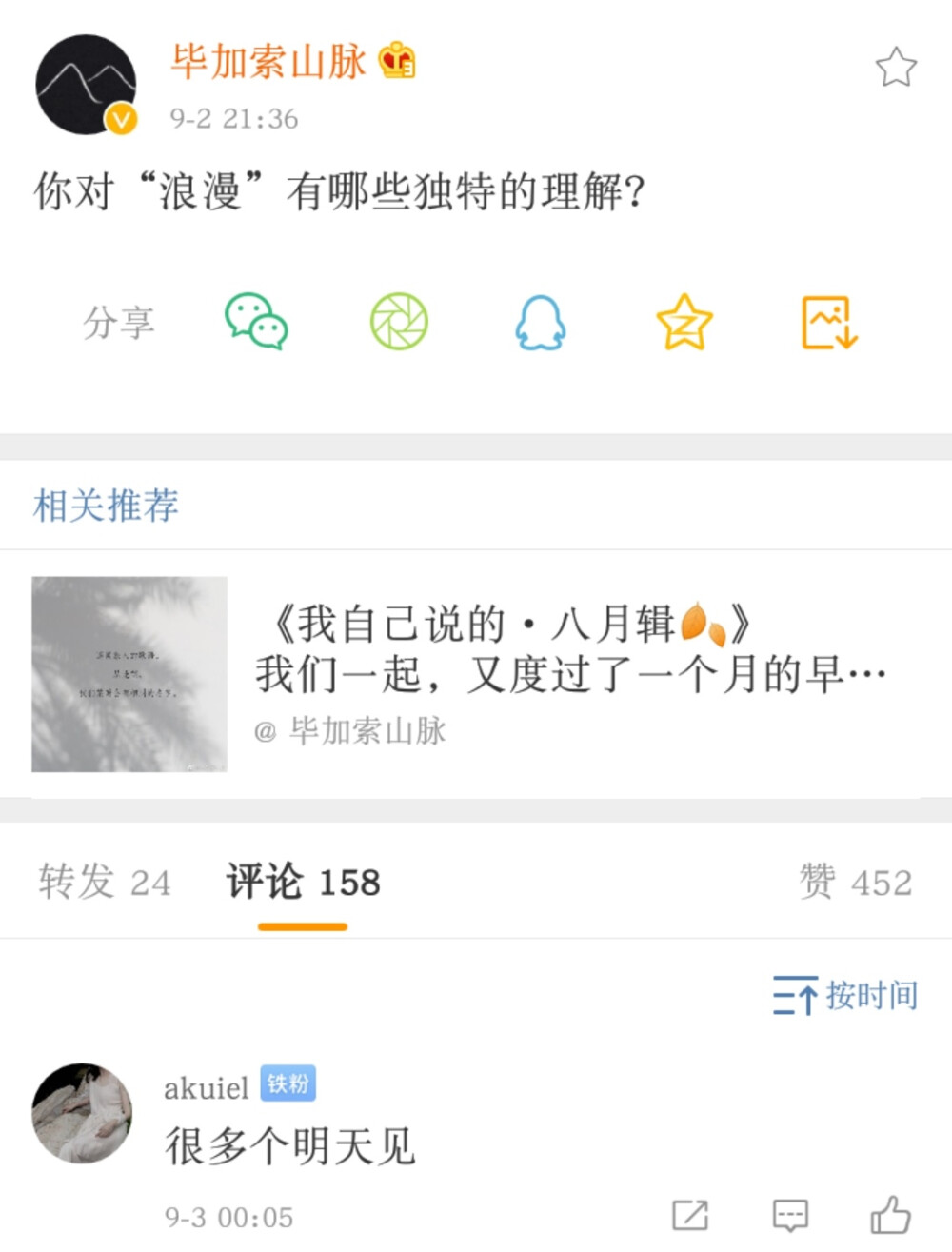Save the post as an image

[824, 322]
